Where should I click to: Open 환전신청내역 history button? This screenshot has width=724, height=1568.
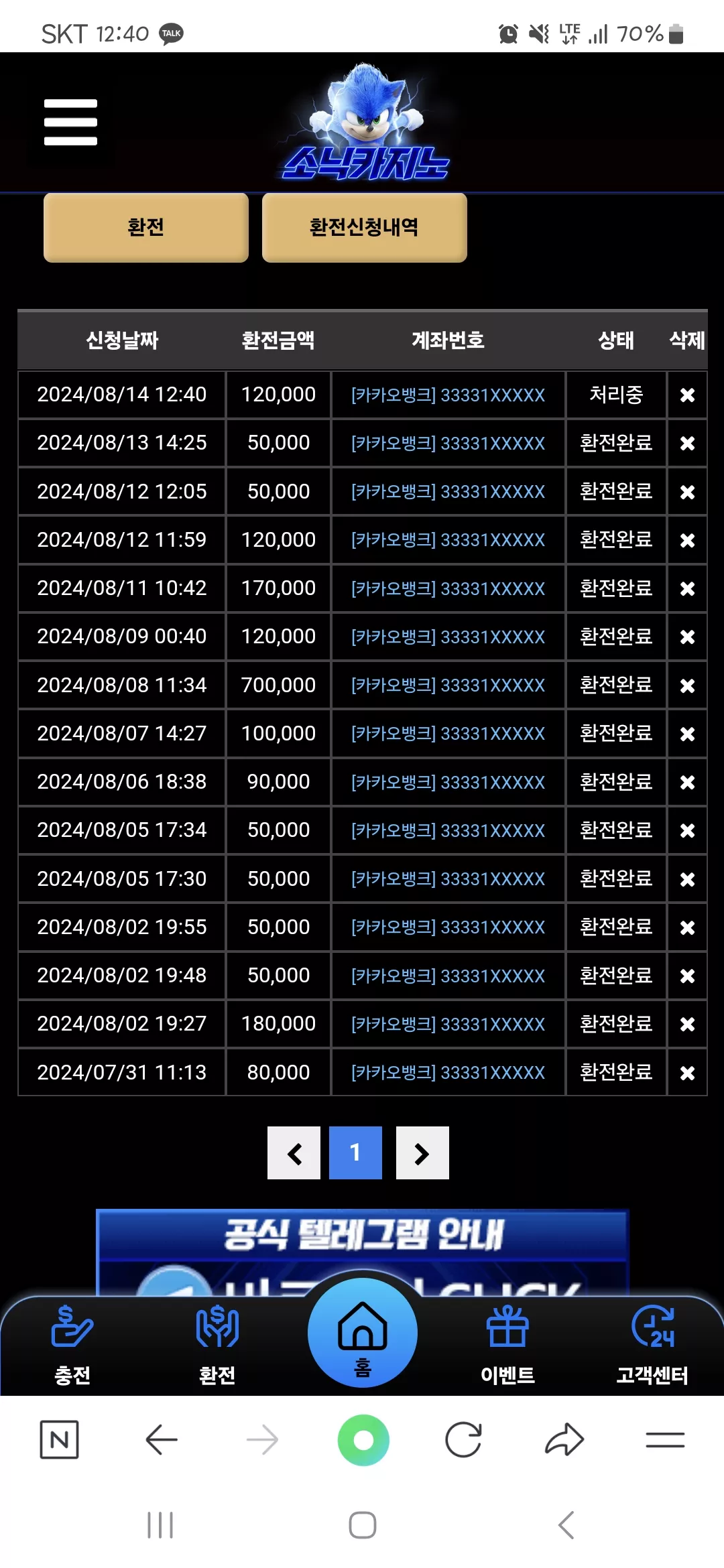pos(364,227)
